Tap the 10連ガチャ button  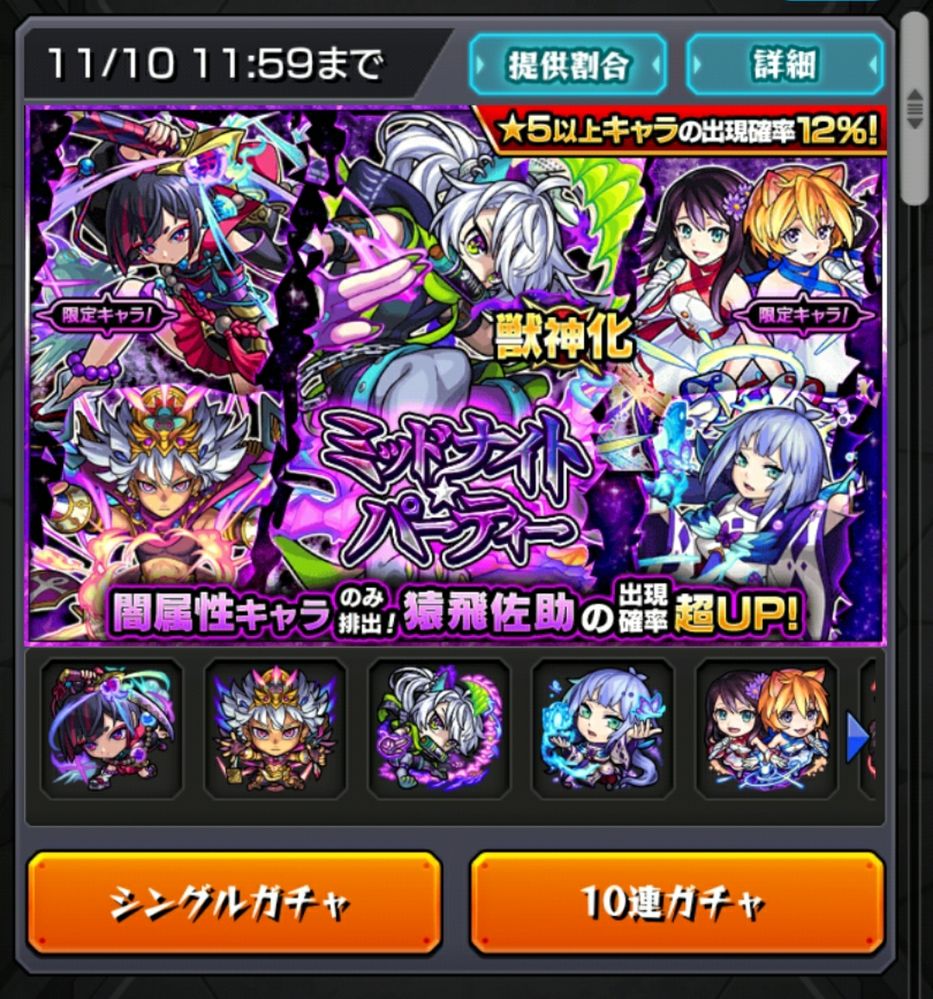click(x=676, y=904)
